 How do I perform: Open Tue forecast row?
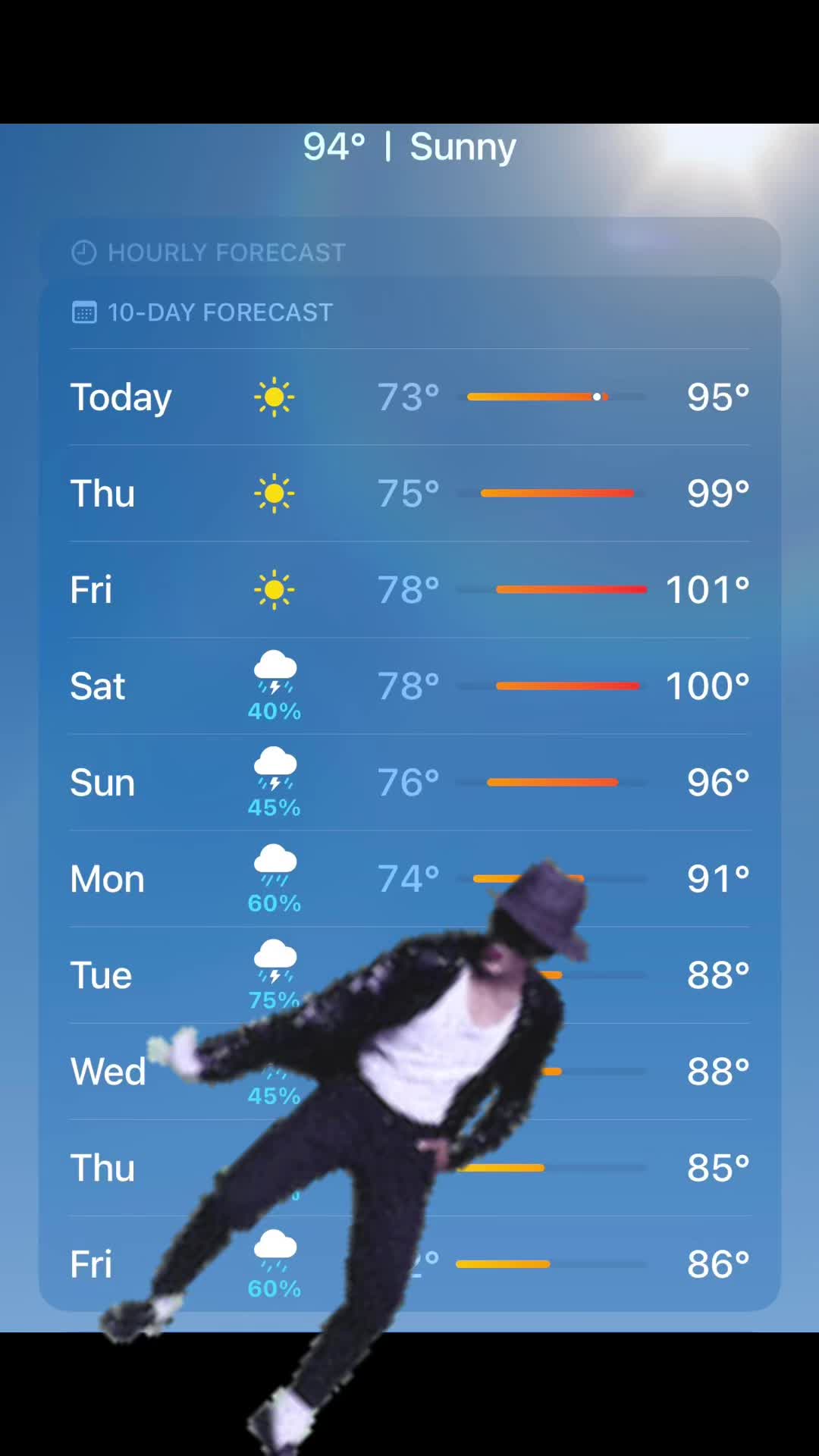click(409, 974)
